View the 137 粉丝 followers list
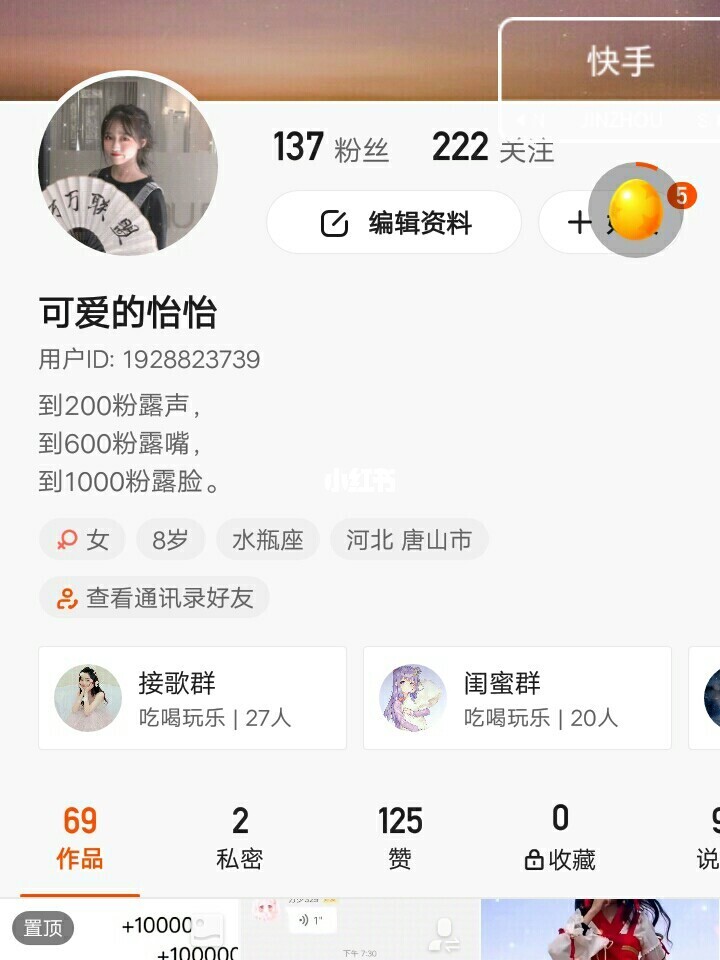Viewport: 720px width, 960px height. (x=331, y=148)
